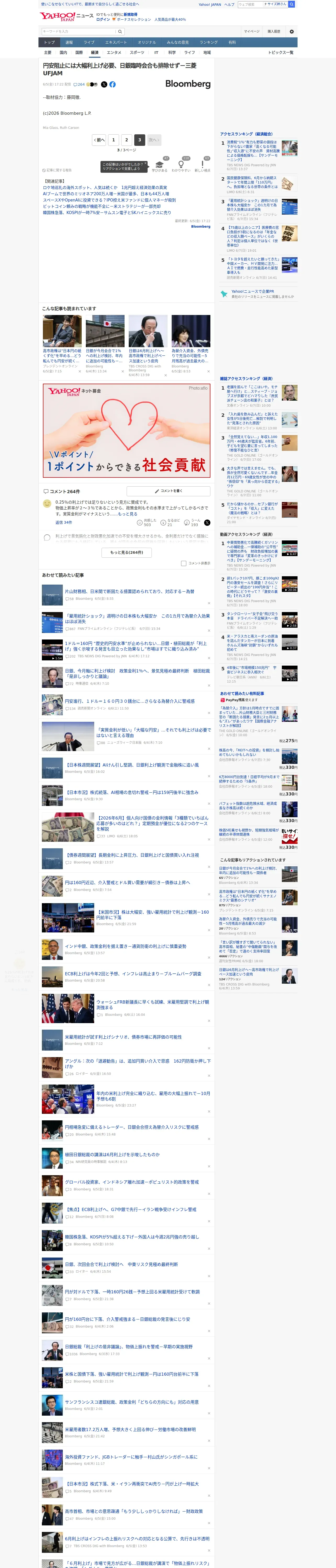React with 学びがある
Image resolution: width=336 pixels, height=1568 pixels.
click(x=160, y=165)
